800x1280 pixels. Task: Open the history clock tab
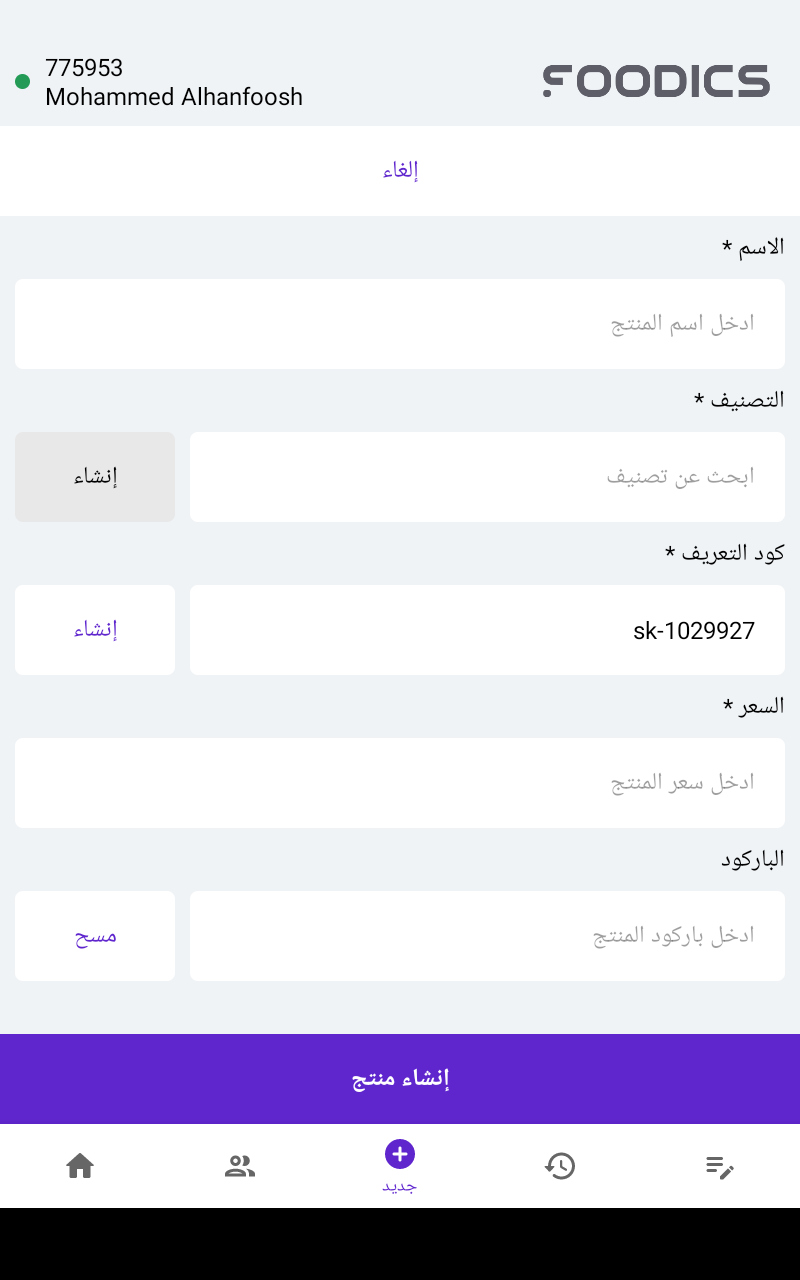560,1166
